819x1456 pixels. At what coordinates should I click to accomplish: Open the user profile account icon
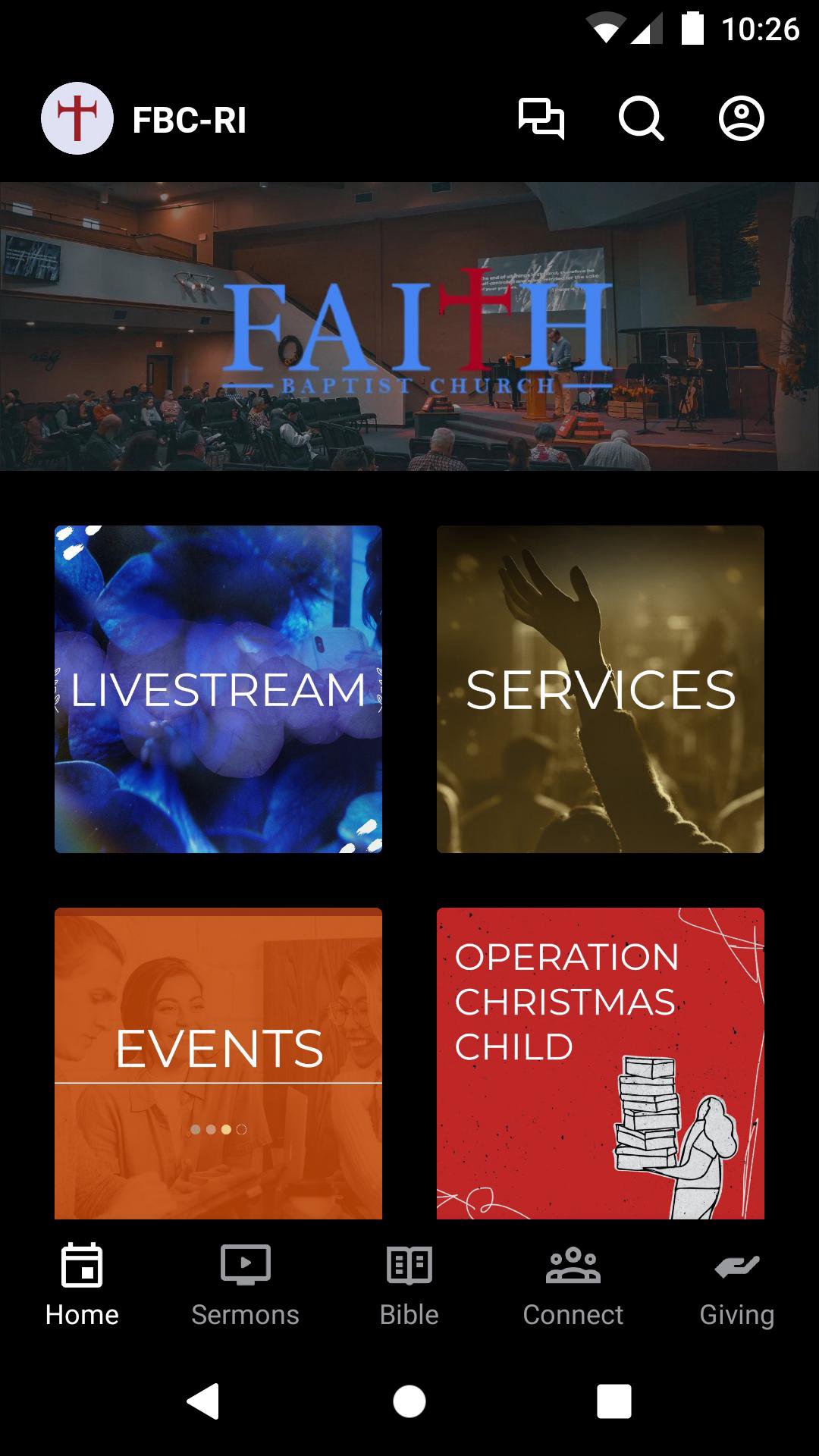click(x=741, y=119)
